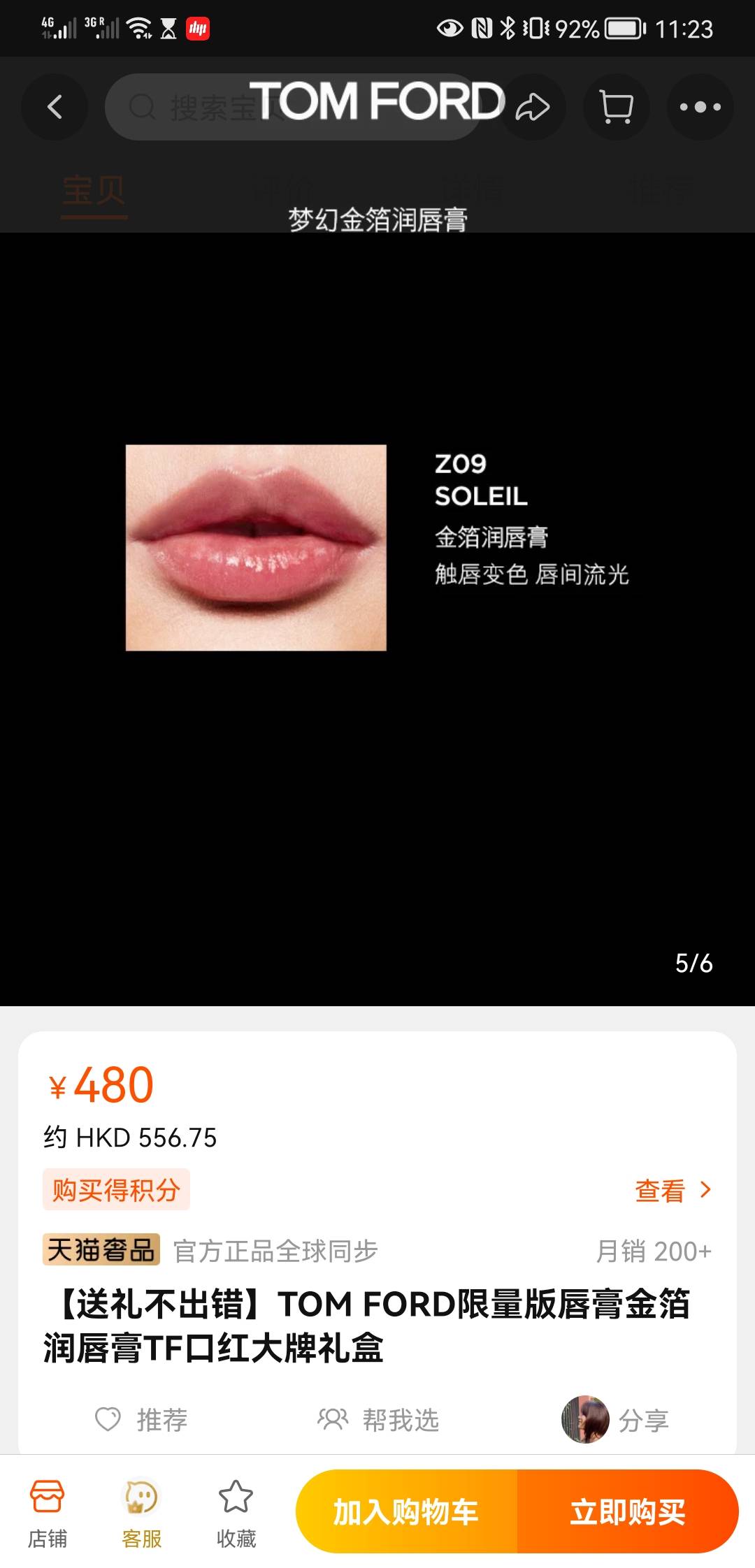755x1568 pixels.
Task: Tap the share arrow icon in the top bar
Action: [x=533, y=106]
